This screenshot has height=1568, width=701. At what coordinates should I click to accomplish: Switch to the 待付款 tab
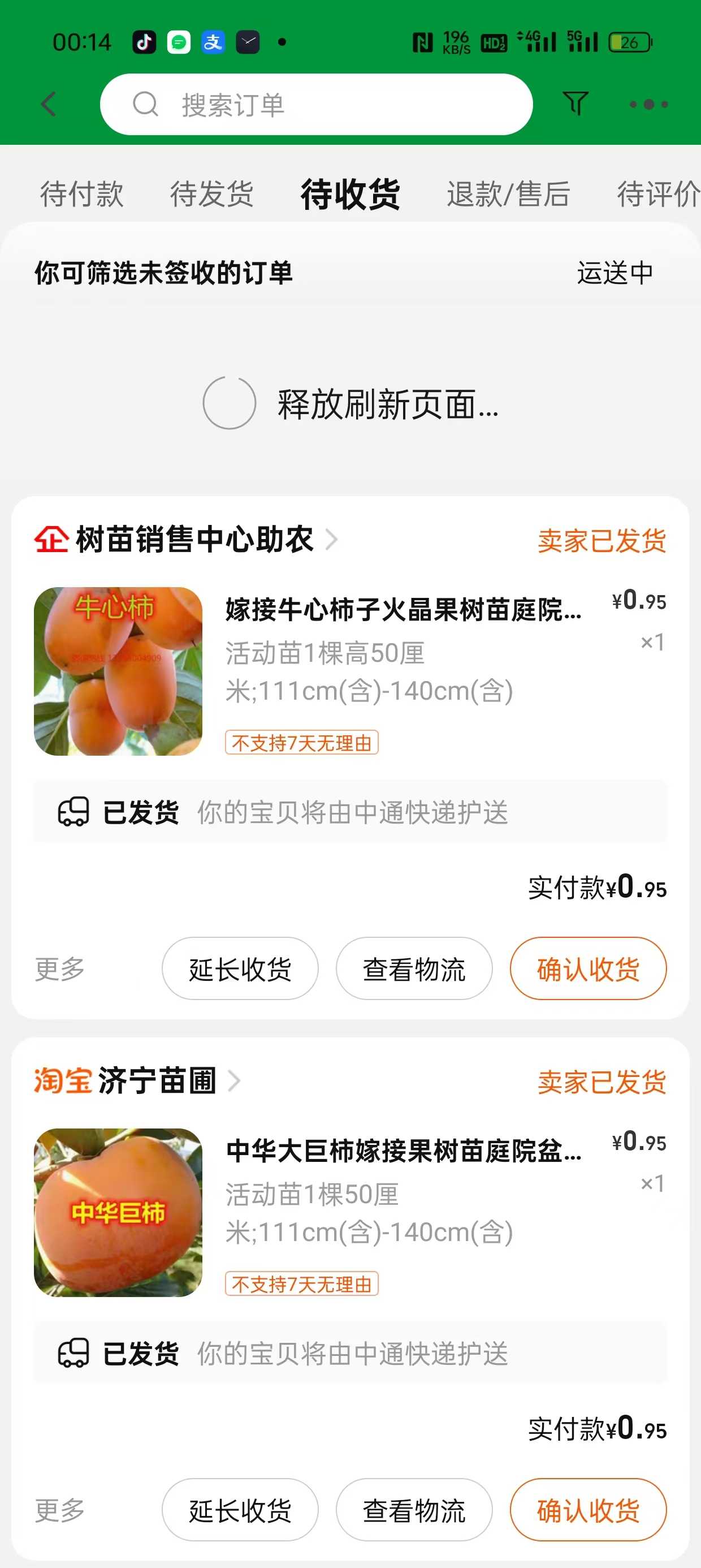pyautogui.click(x=81, y=194)
